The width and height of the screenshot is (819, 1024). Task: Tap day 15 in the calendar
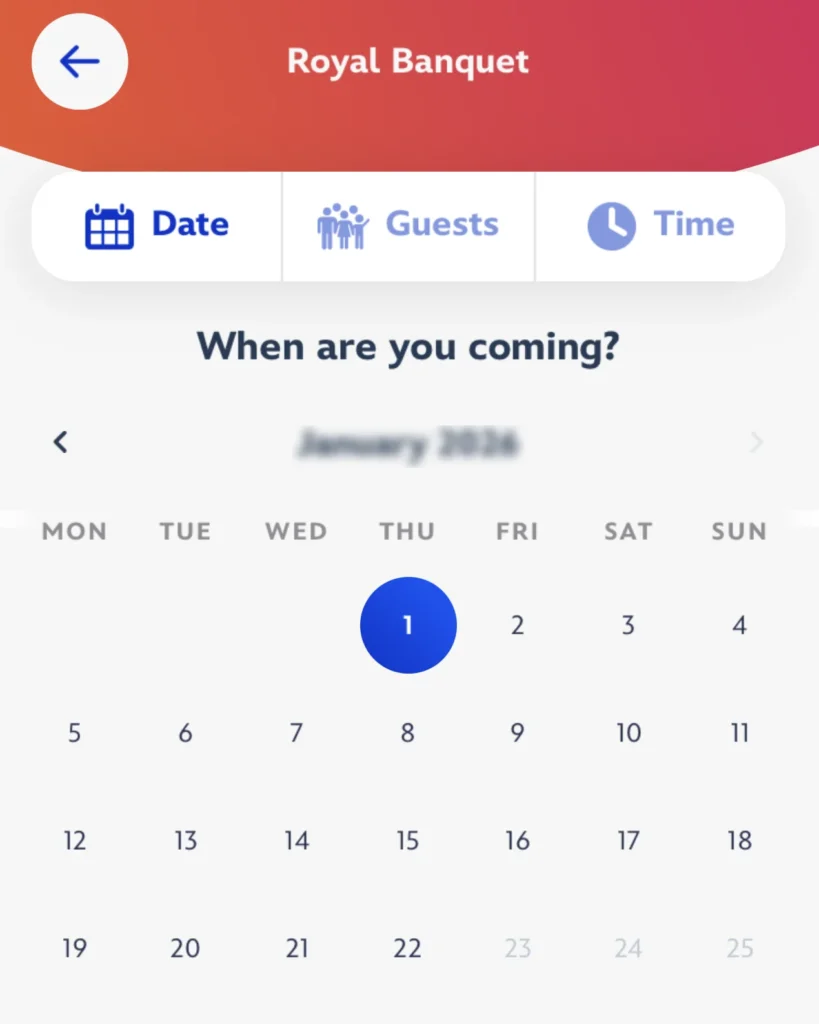click(x=408, y=841)
